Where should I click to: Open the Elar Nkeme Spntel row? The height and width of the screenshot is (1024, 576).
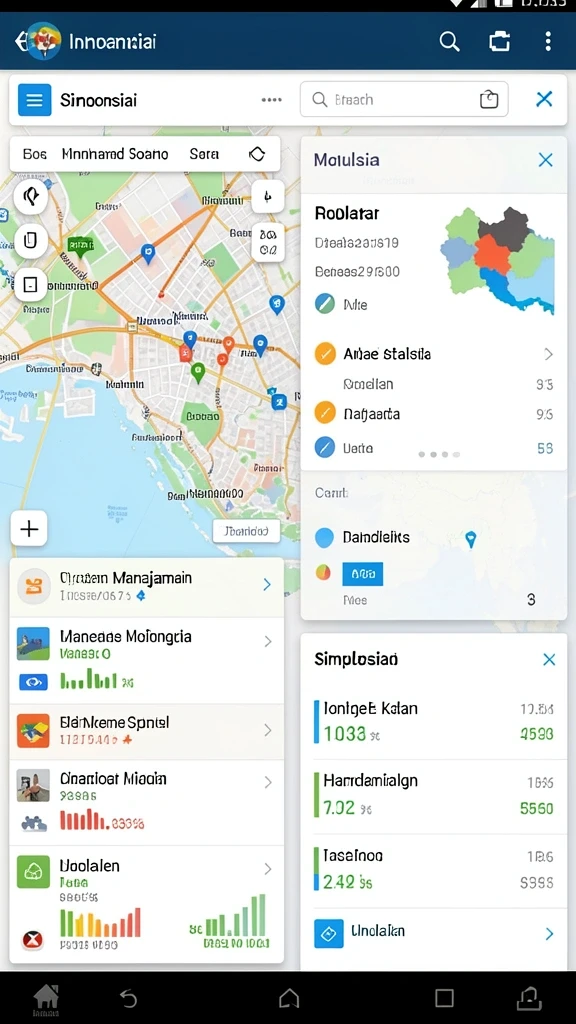(x=147, y=731)
